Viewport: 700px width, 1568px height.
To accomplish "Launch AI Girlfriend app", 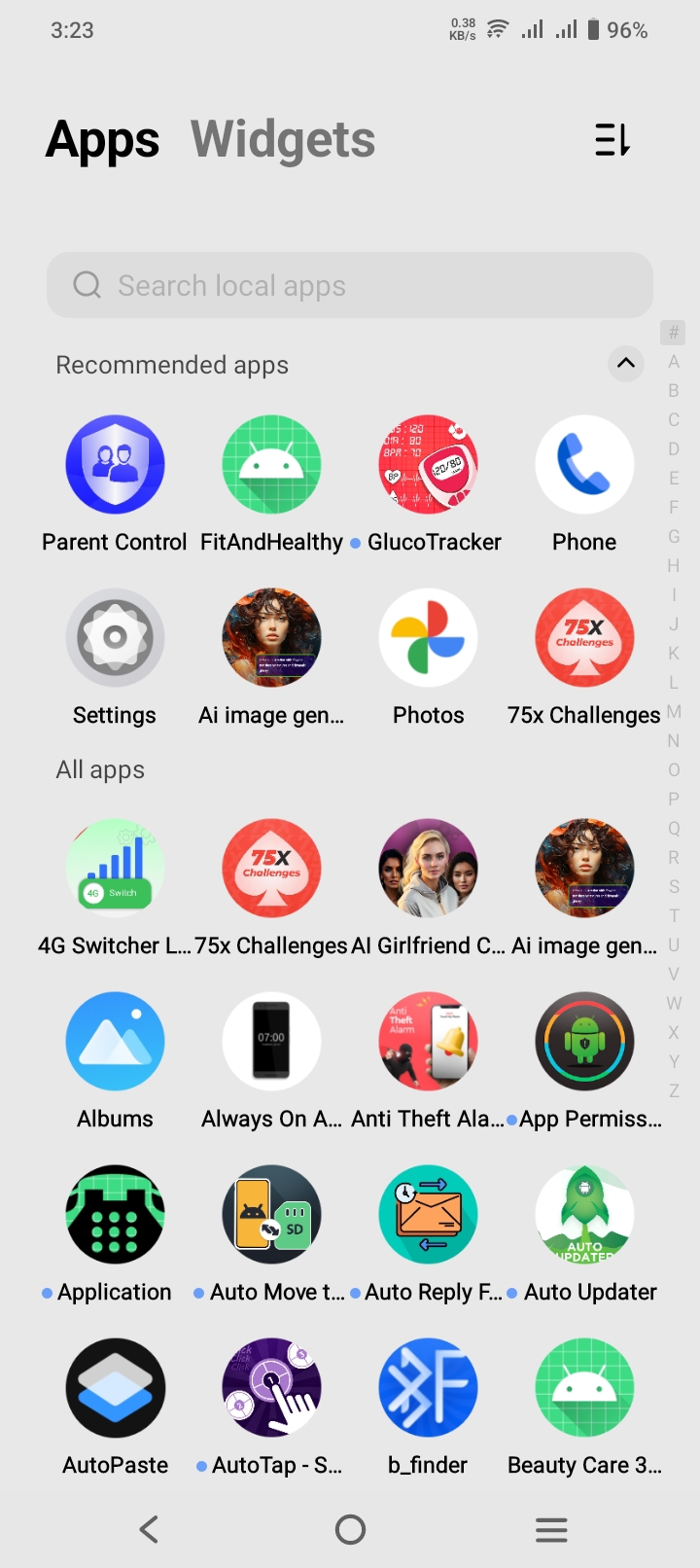I will pos(428,869).
